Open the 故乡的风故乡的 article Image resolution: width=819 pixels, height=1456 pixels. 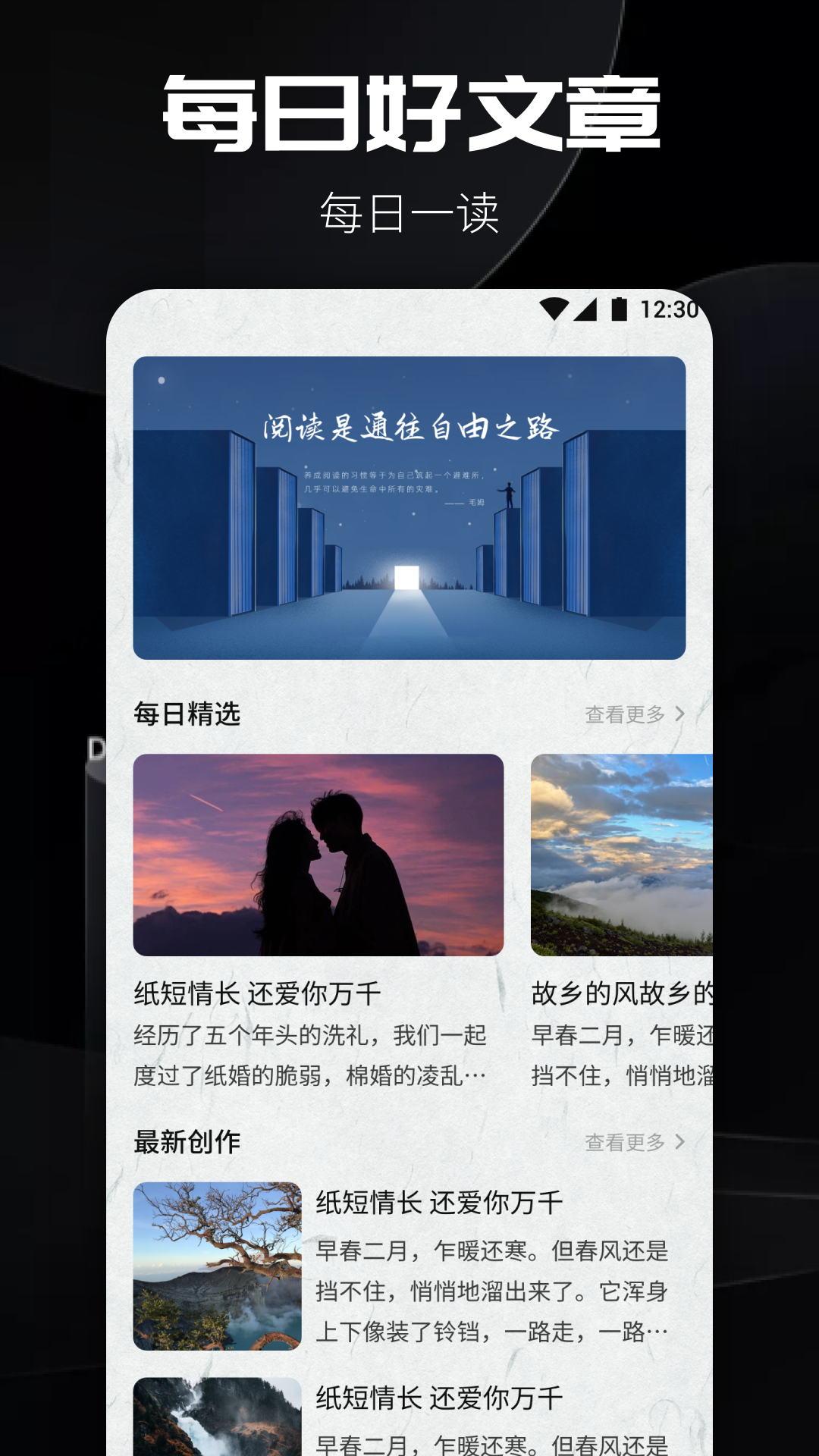(623, 990)
